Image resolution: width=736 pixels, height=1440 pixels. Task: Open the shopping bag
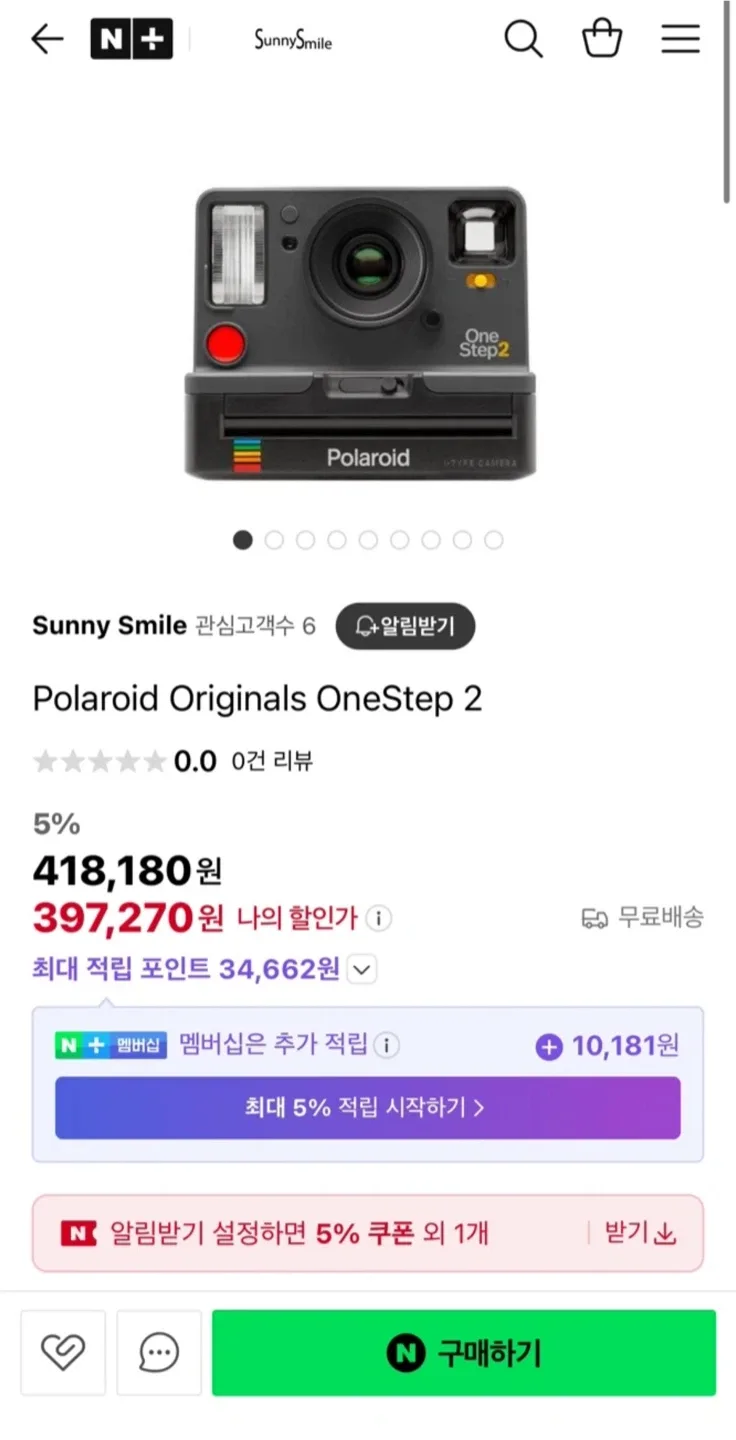click(602, 40)
